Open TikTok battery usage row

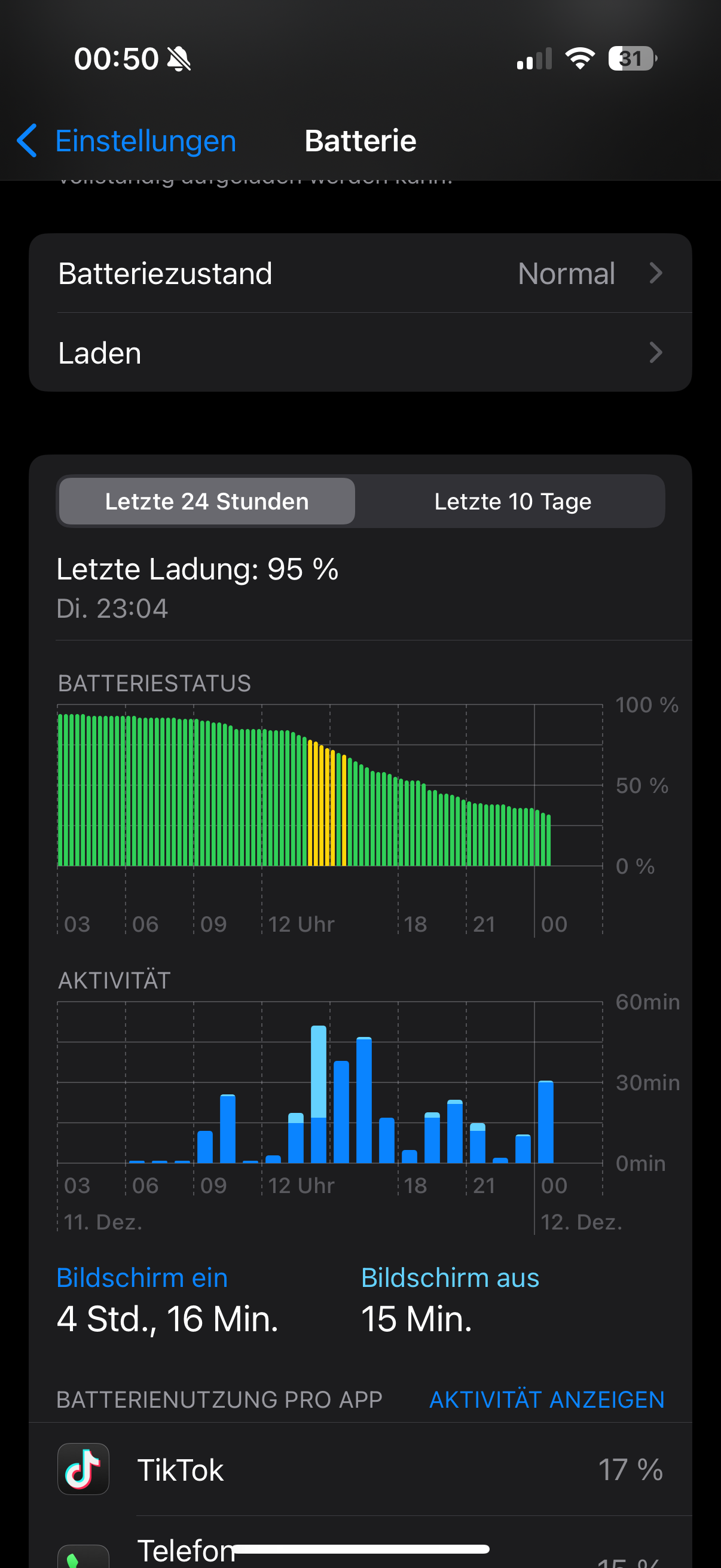(360, 1469)
